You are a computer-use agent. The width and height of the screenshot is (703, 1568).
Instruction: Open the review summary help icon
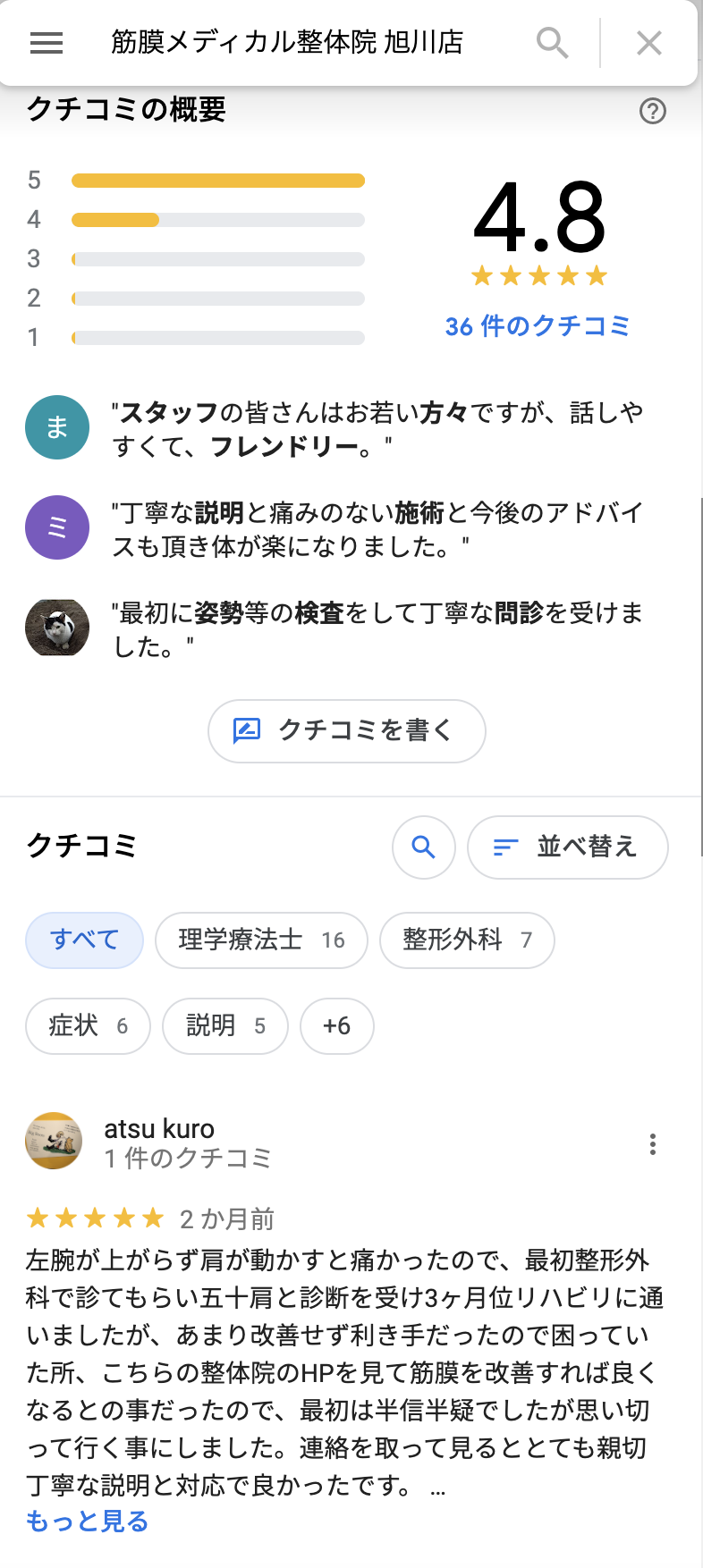point(653,111)
